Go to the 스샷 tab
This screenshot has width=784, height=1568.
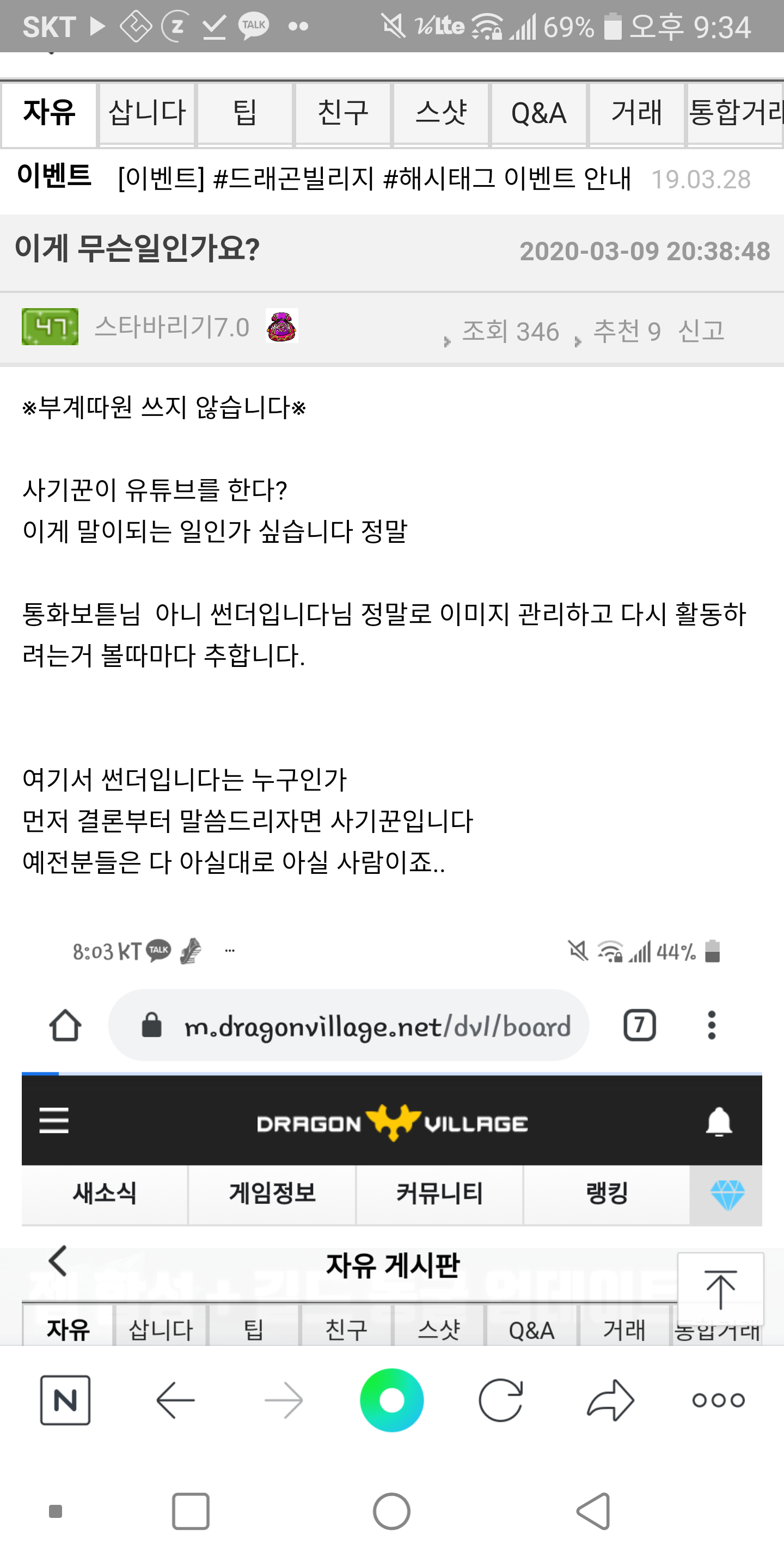440,114
